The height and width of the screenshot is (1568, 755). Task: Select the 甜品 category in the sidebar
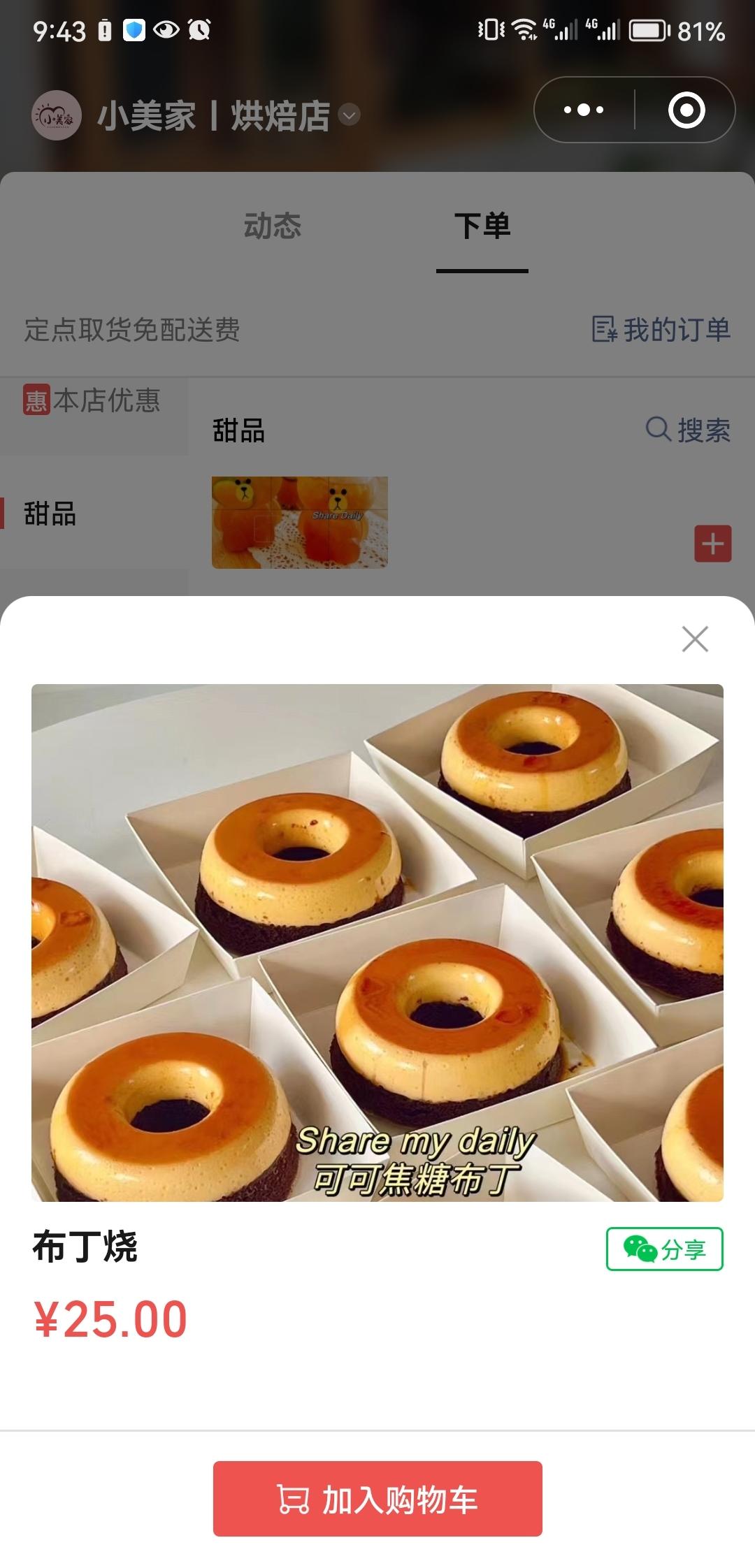click(x=50, y=514)
